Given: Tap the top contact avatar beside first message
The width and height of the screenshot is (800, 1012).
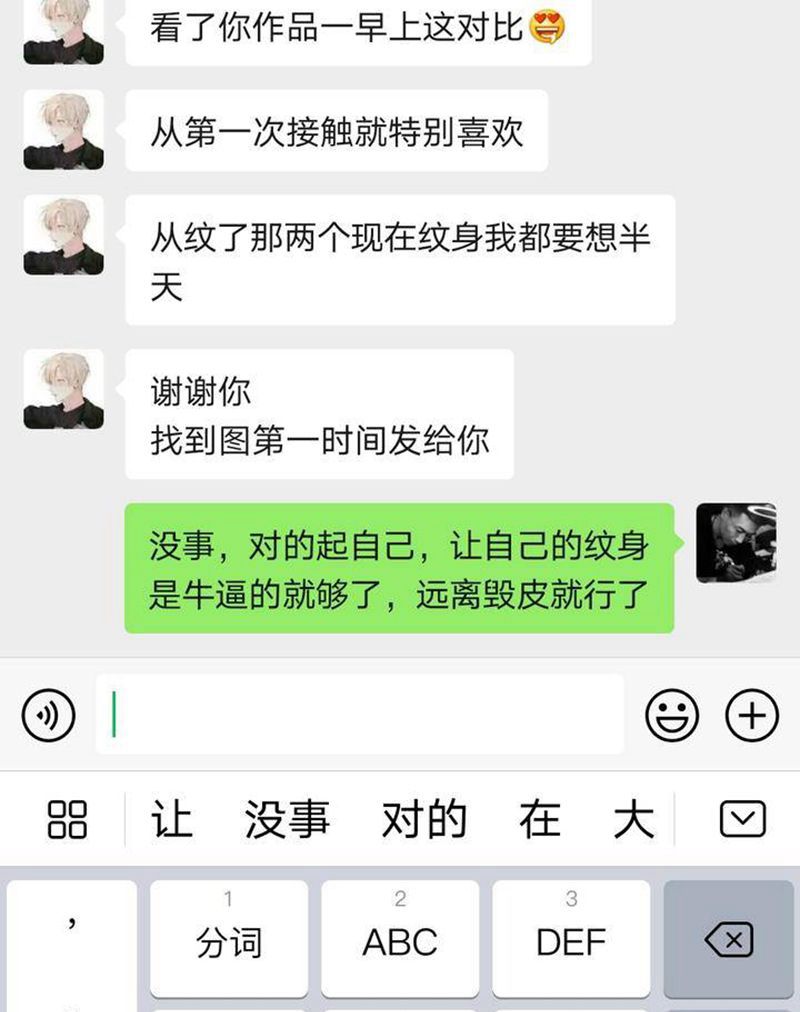Looking at the screenshot, I should (x=64, y=32).
